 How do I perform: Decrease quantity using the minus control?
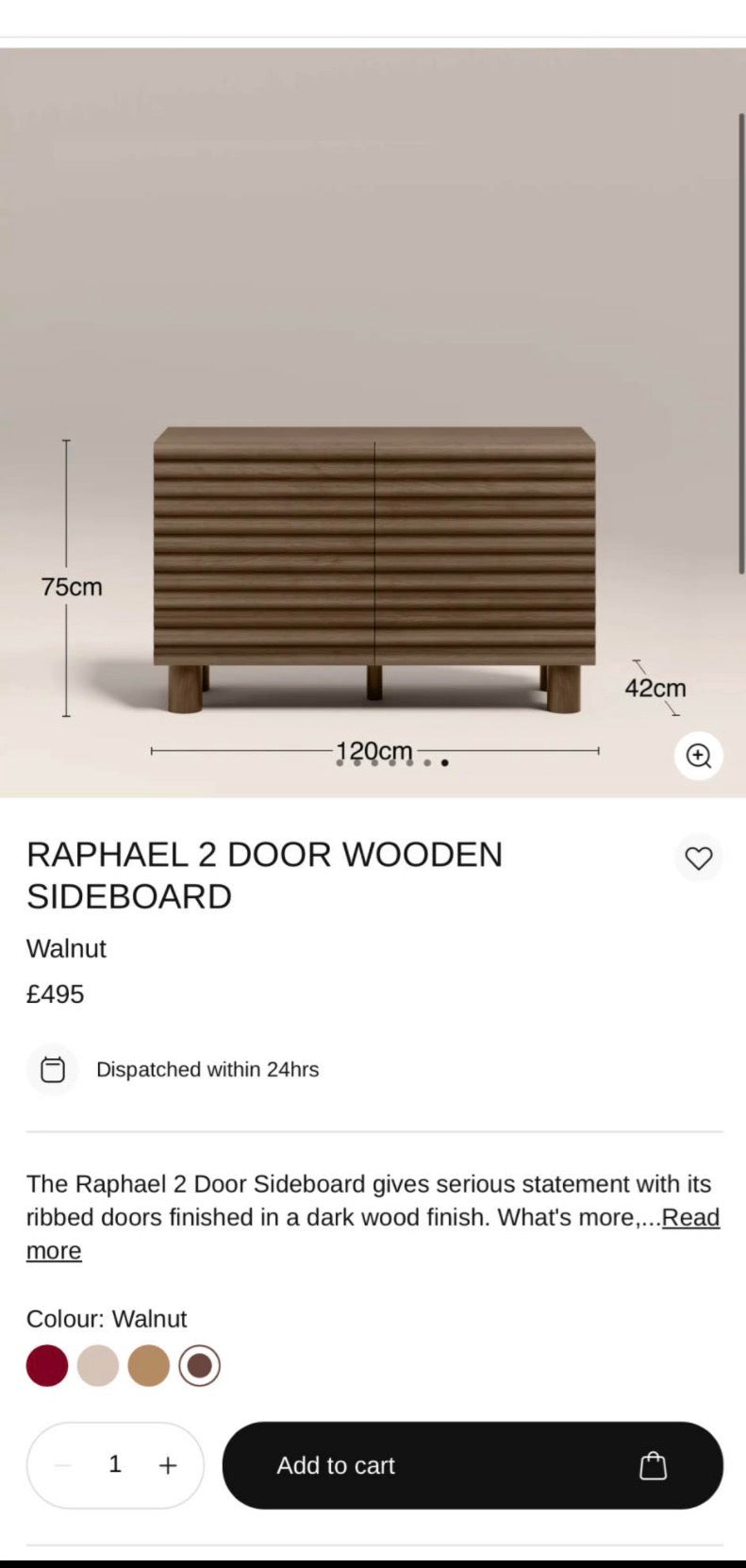point(62,1465)
